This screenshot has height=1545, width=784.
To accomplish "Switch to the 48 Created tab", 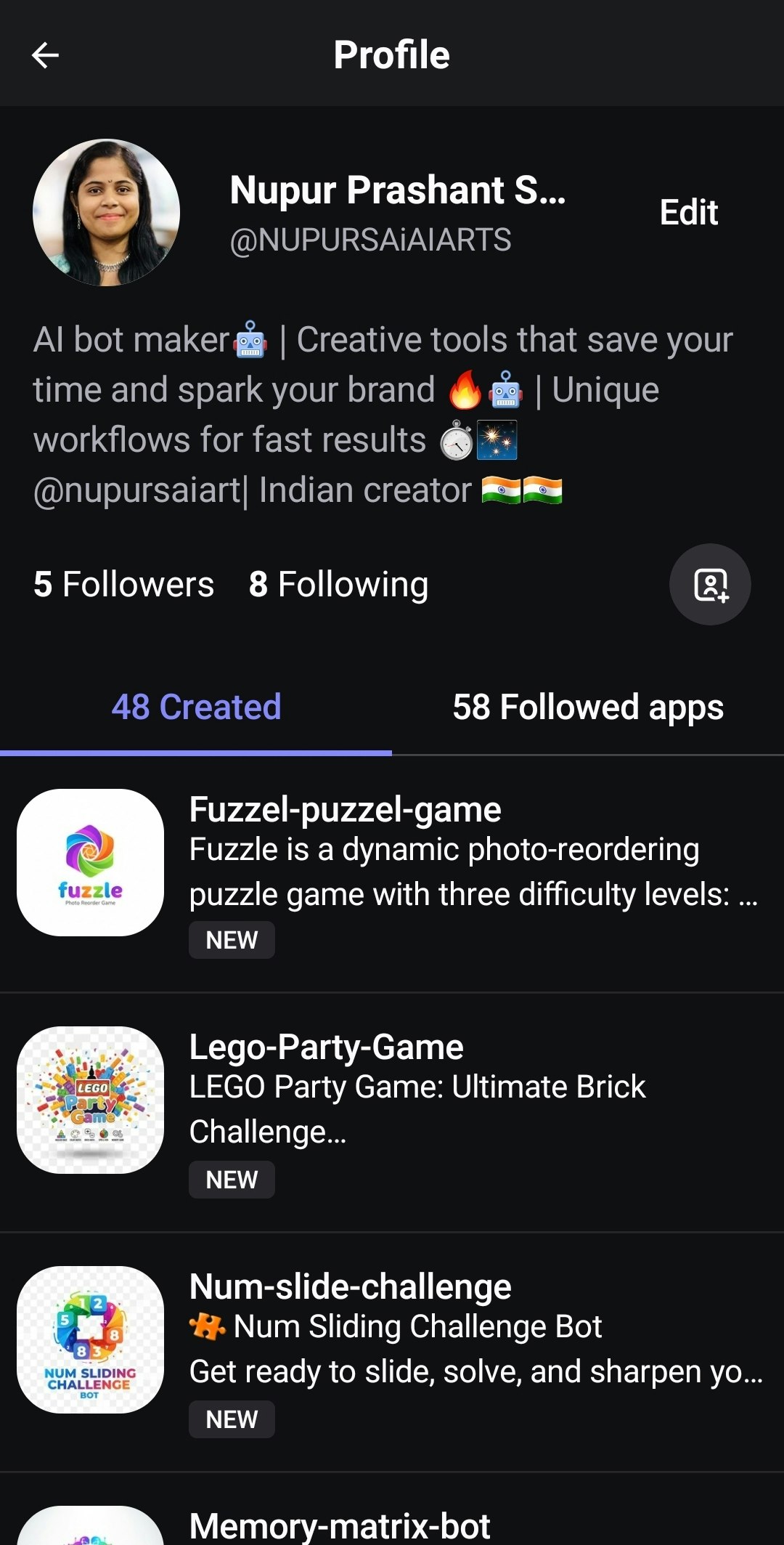I will (196, 707).
